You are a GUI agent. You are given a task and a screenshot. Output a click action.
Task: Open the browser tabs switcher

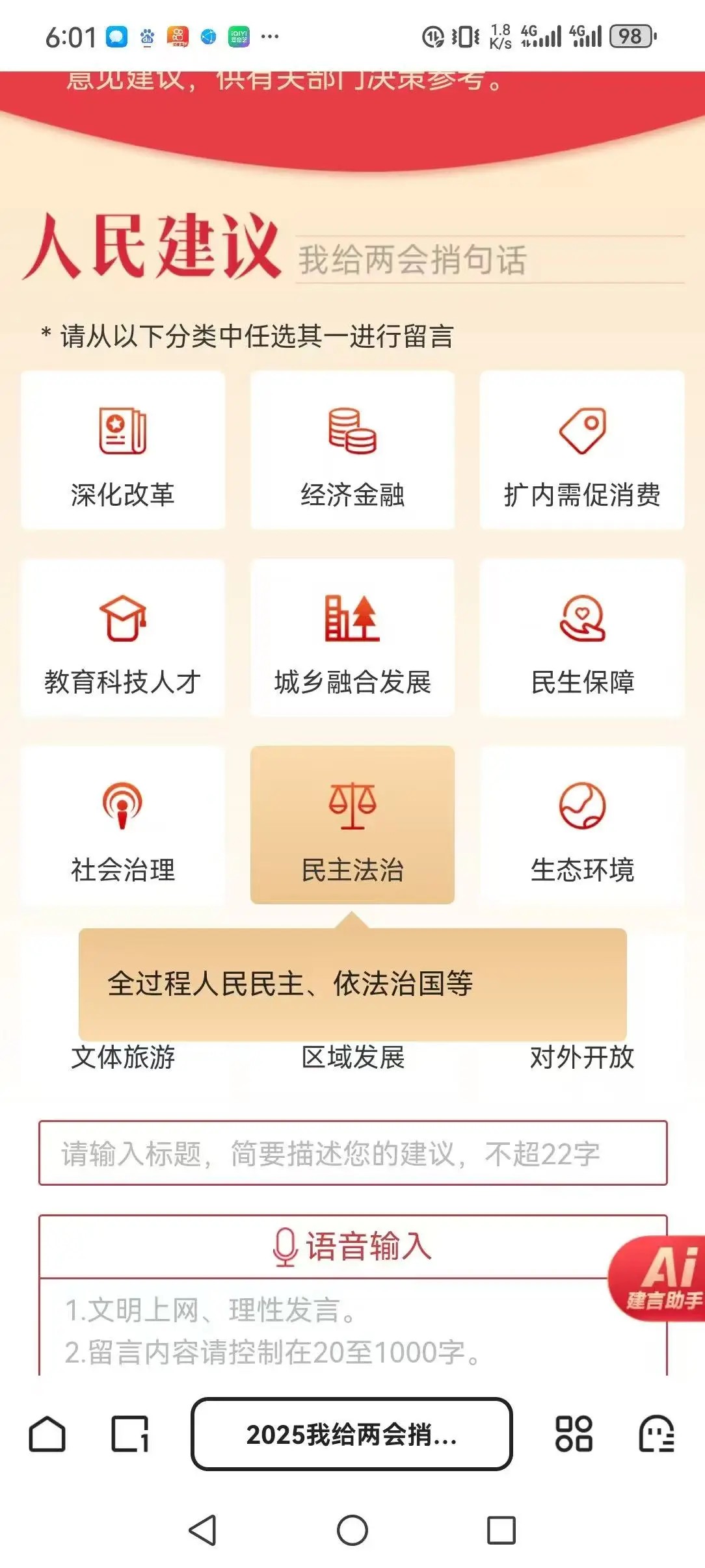click(x=130, y=1434)
